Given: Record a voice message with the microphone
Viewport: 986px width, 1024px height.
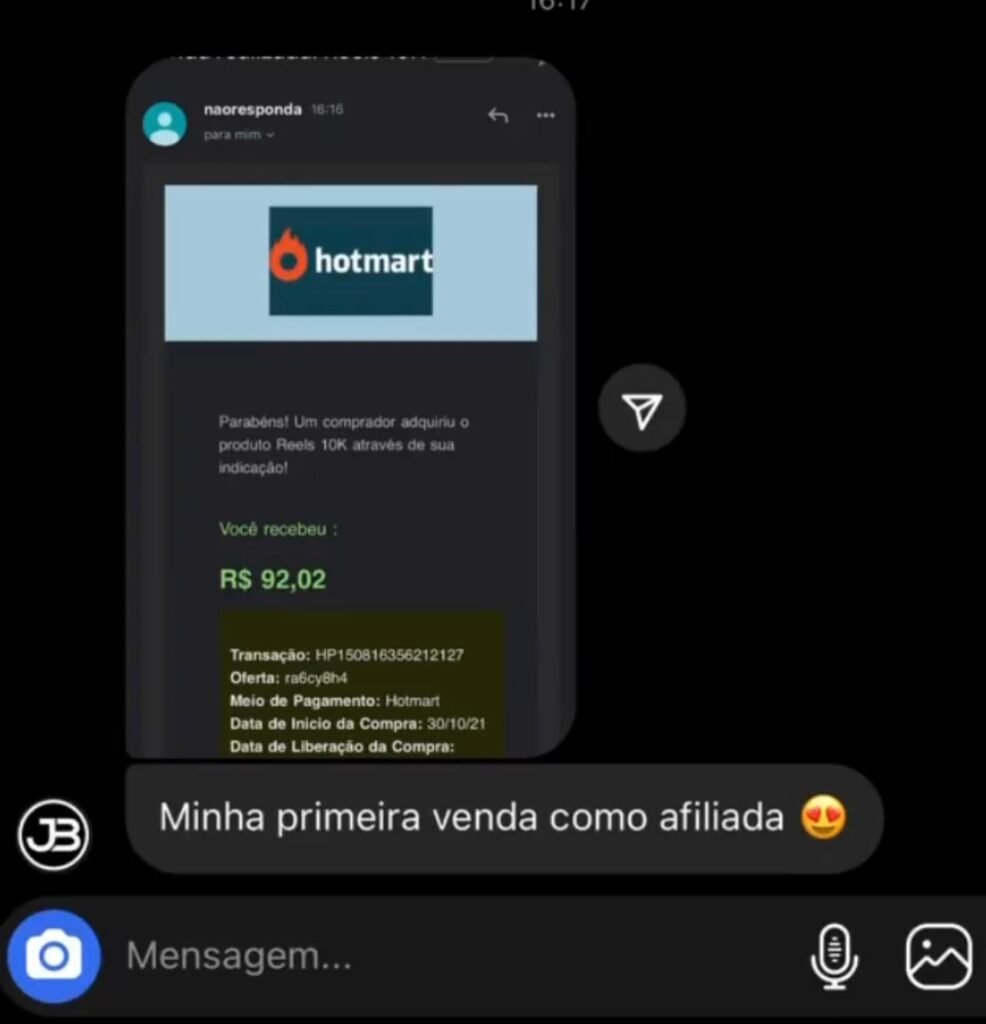Looking at the screenshot, I should coord(835,957).
